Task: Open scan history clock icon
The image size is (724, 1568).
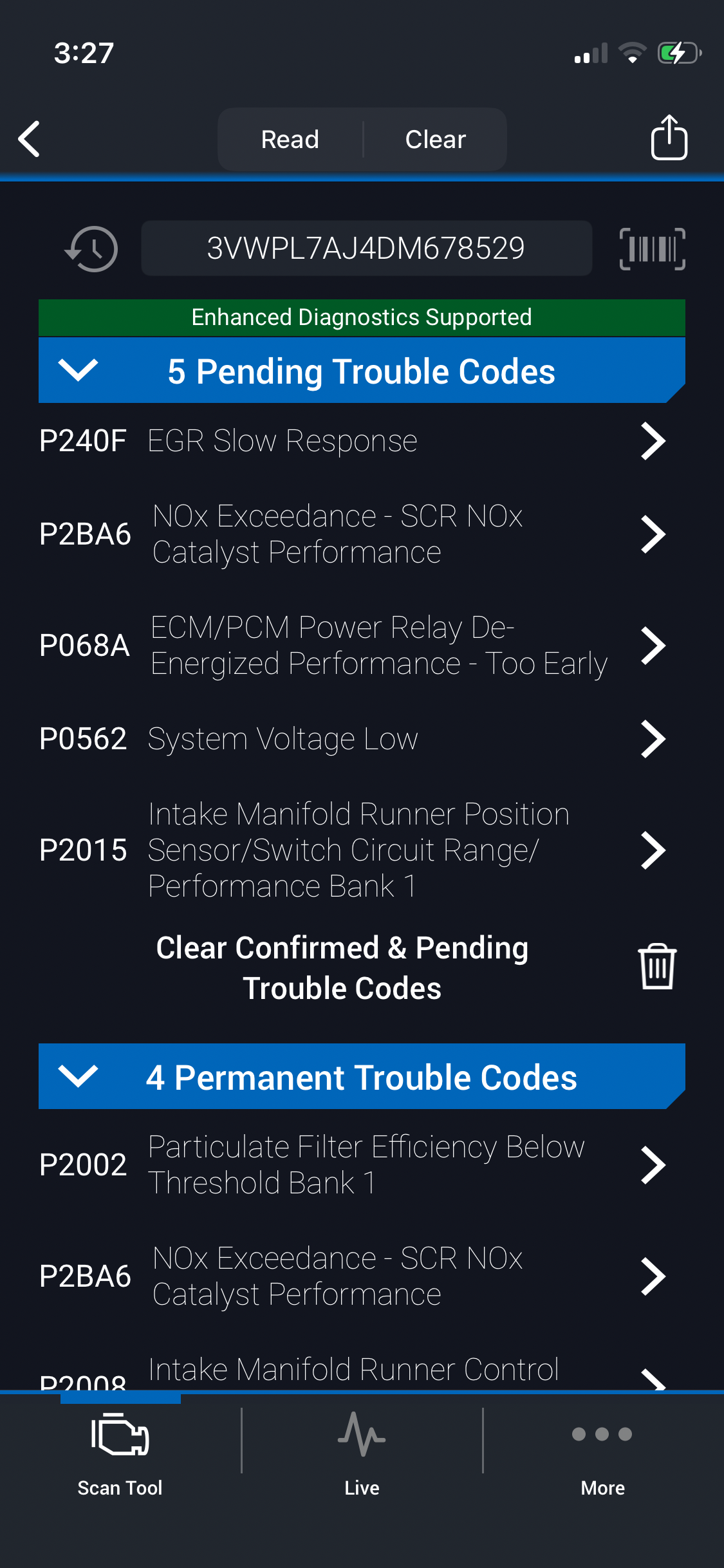Action: coord(91,248)
